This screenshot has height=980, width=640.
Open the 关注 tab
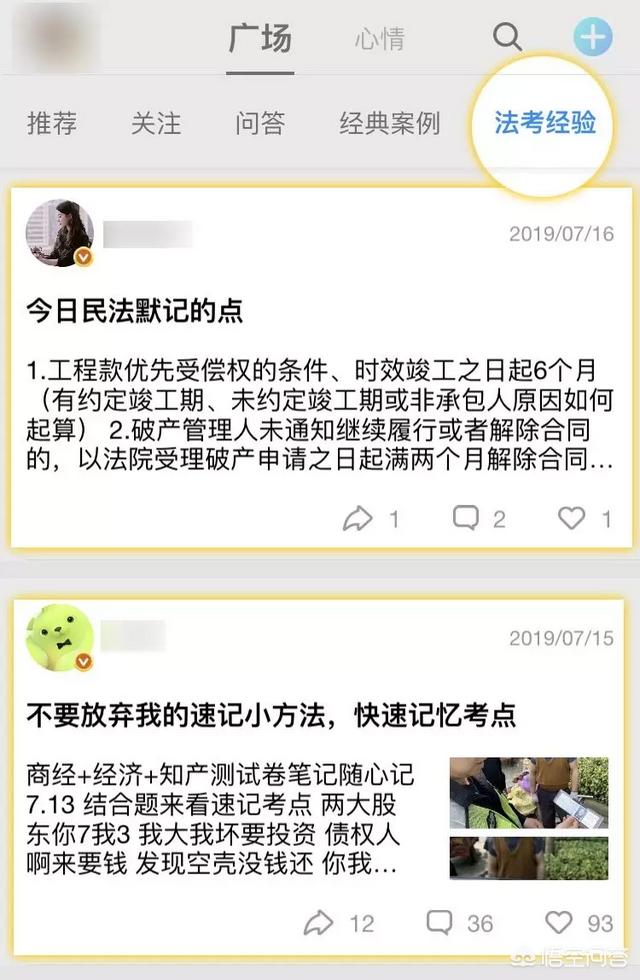[156, 123]
